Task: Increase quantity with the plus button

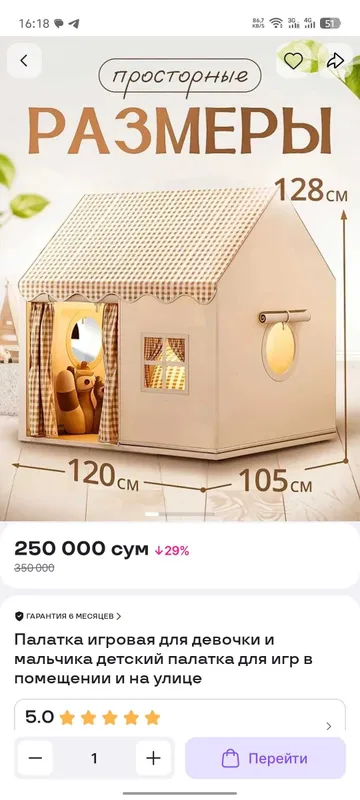Action: [x=153, y=758]
